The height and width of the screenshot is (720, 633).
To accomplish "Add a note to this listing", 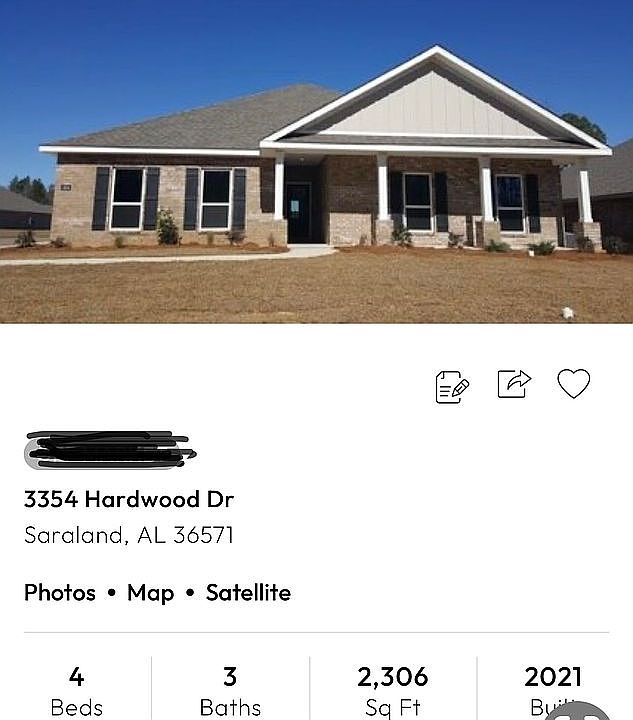I will pyautogui.click(x=452, y=386).
